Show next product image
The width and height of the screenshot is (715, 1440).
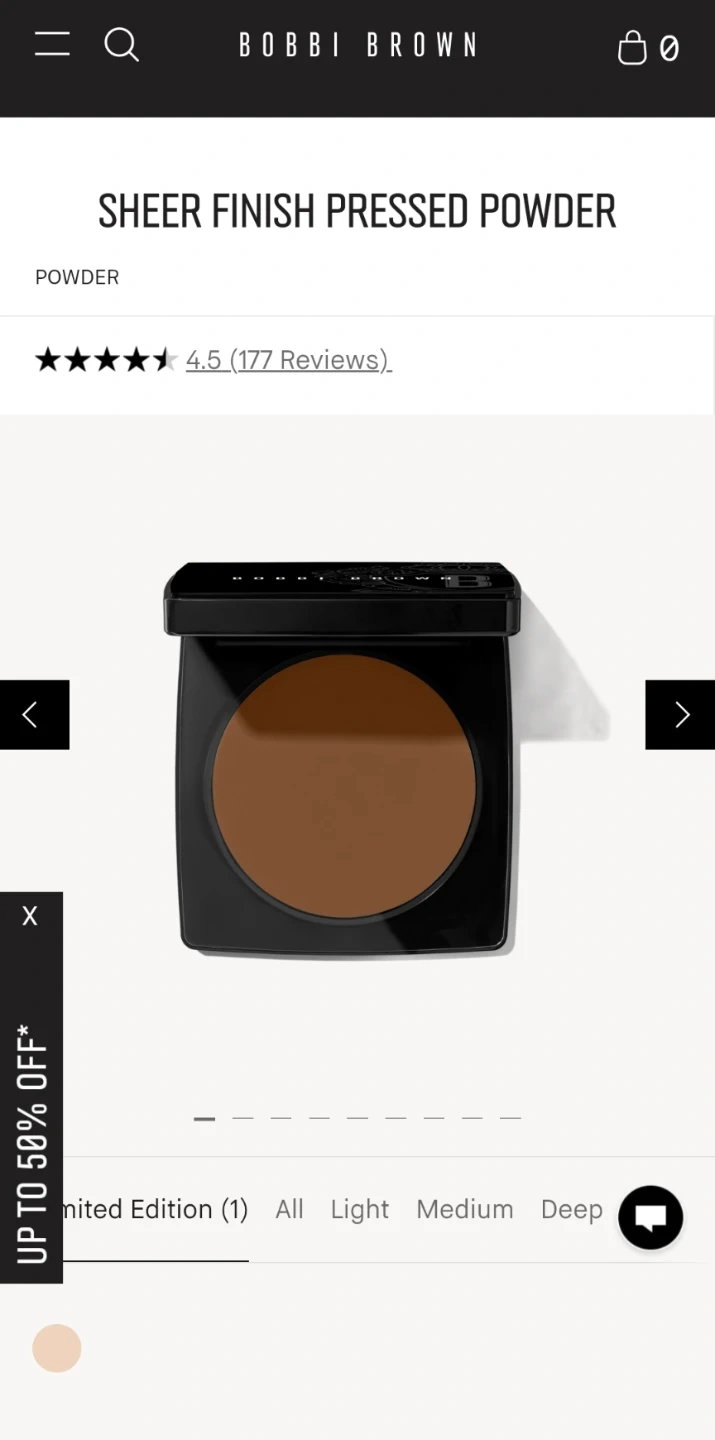[x=680, y=714]
